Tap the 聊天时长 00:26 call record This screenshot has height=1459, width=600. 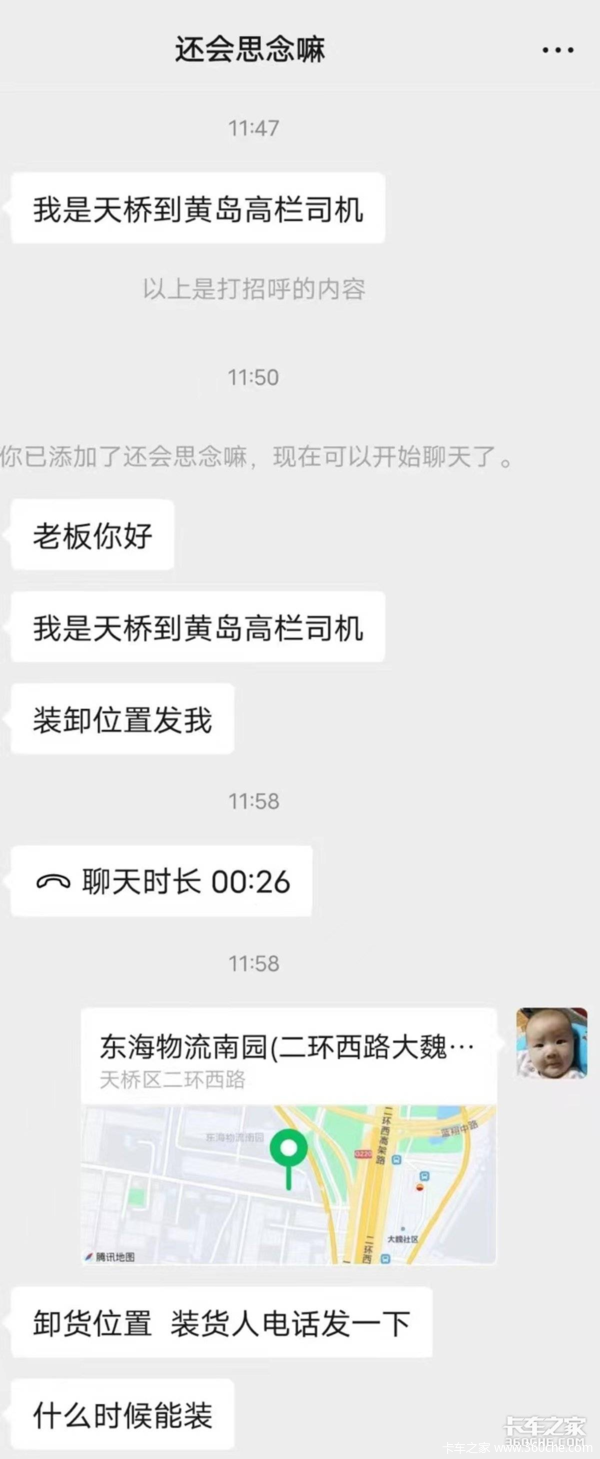point(162,881)
